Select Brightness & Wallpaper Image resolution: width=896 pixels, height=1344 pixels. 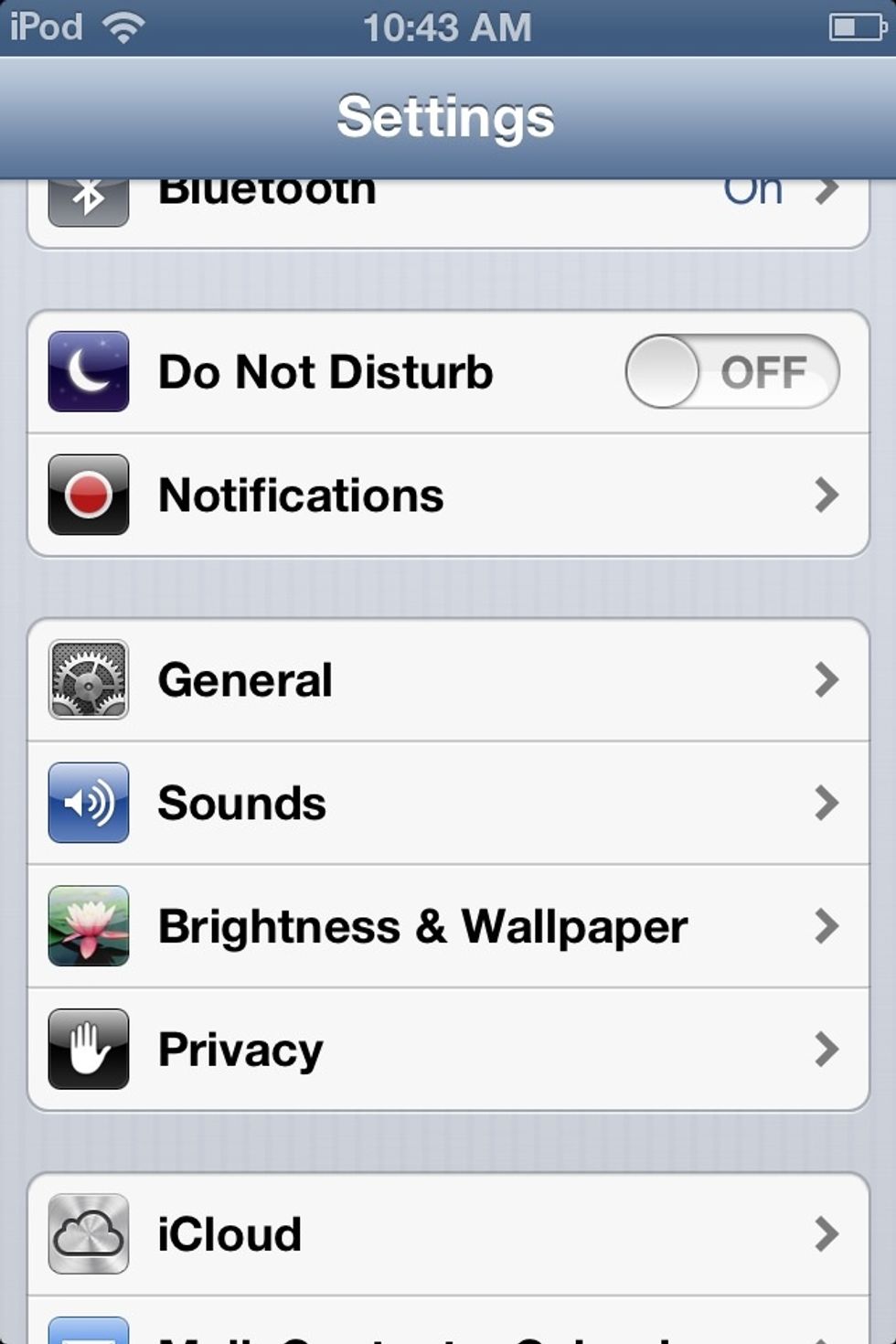(448, 926)
